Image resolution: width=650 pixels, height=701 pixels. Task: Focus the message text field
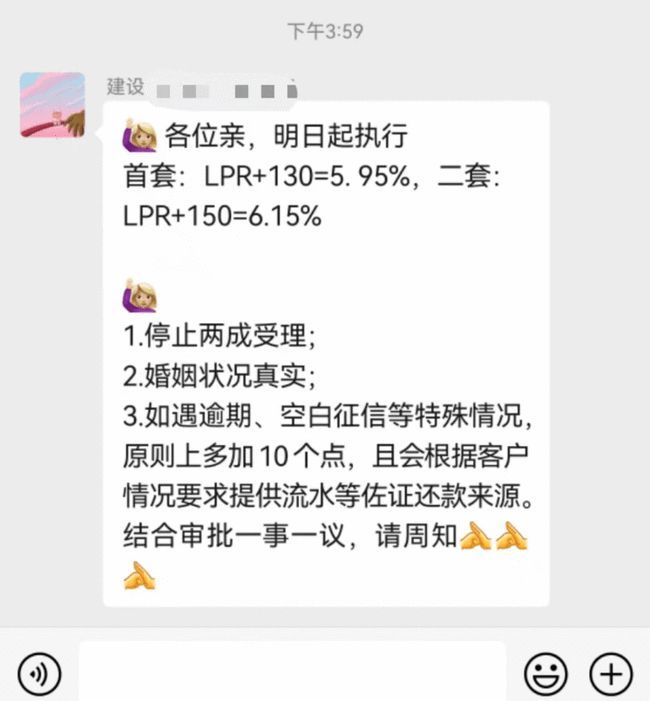point(292,673)
